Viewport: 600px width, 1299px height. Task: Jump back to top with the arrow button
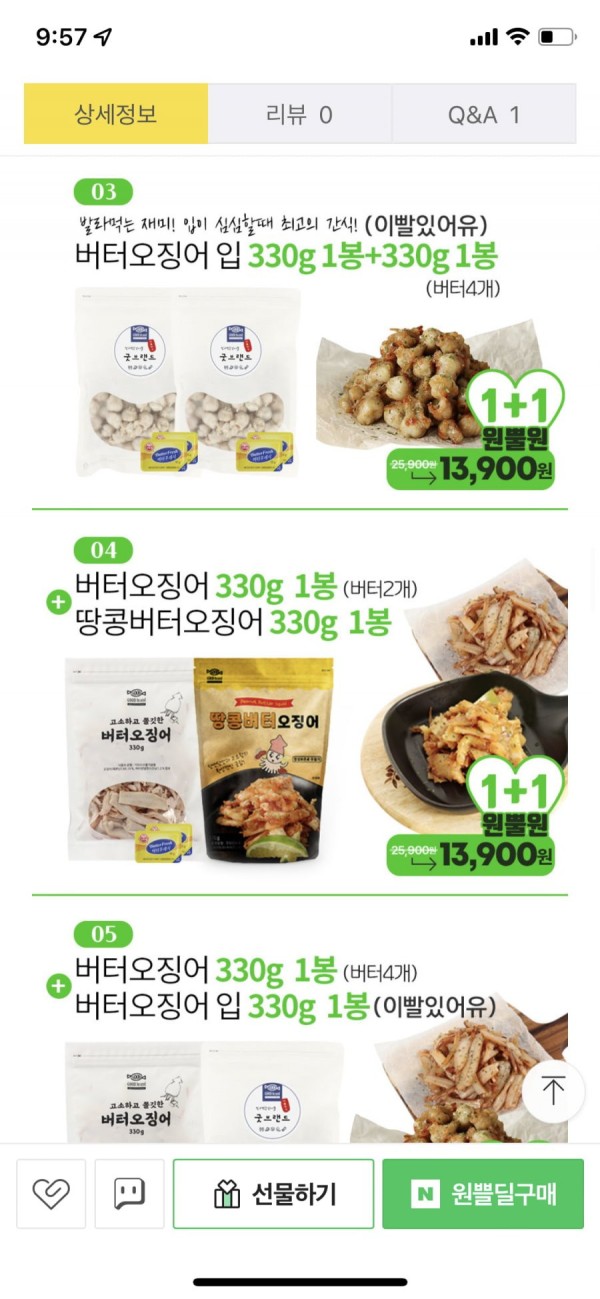coord(553,1091)
